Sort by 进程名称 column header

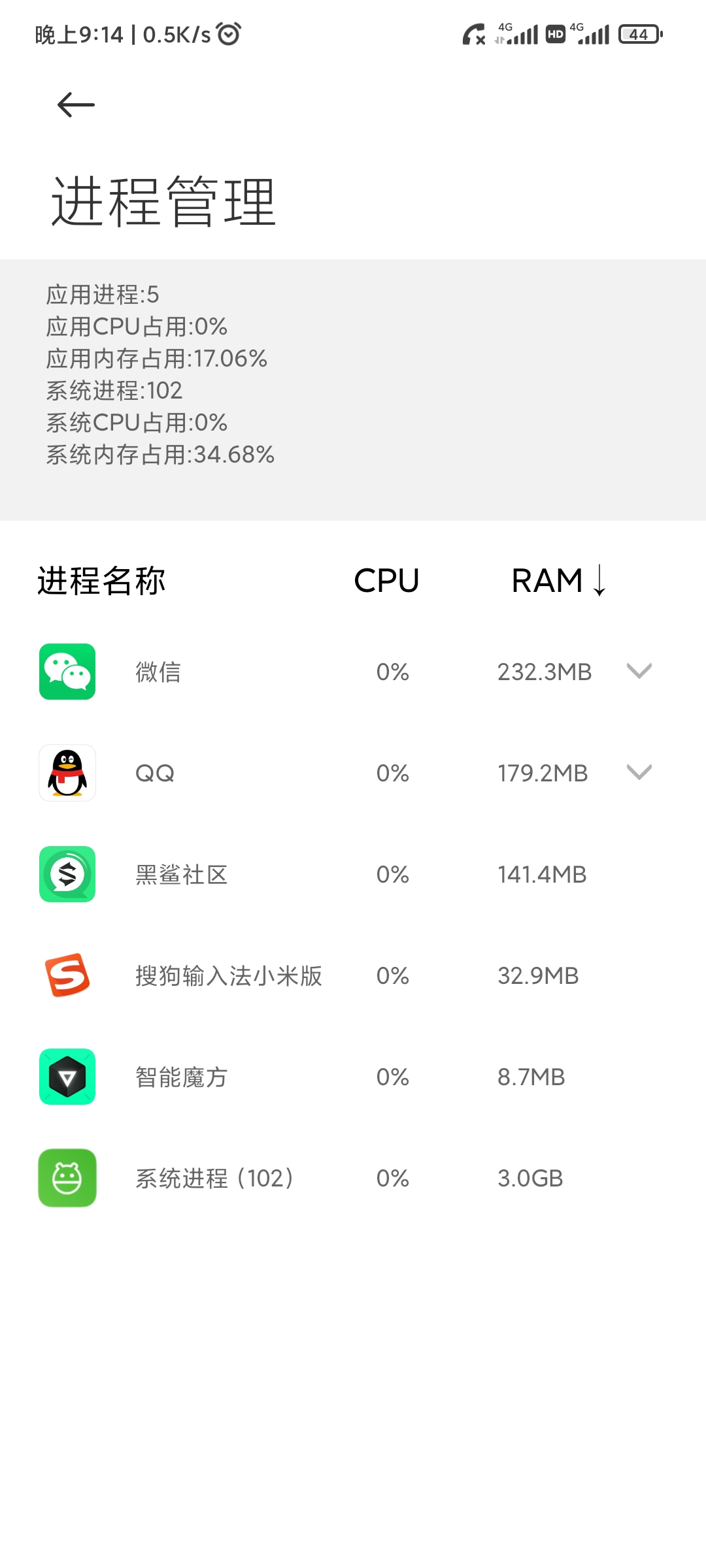(101, 580)
